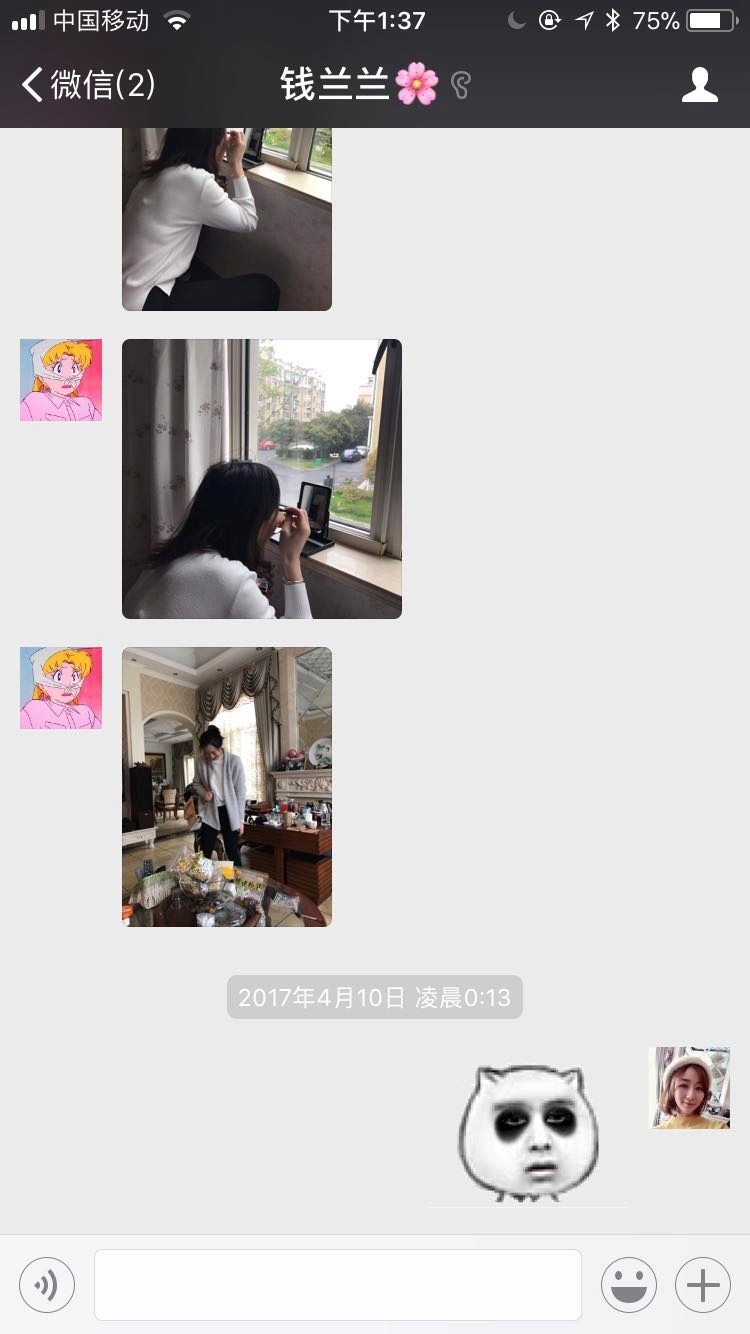Tap the message text field
The image size is (750, 1334).
point(337,1284)
